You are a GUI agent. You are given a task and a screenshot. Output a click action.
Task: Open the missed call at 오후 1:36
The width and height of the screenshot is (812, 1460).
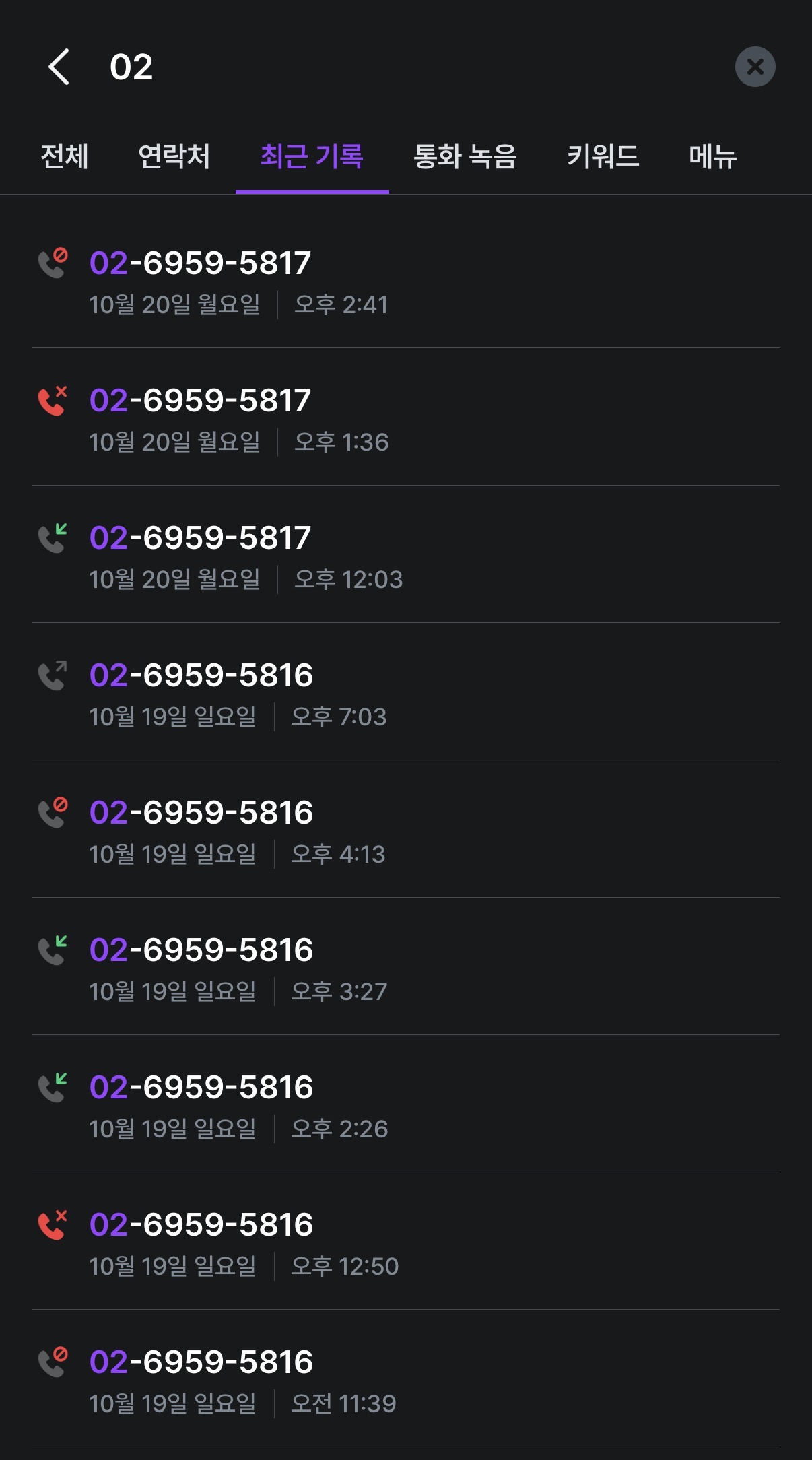point(406,417)
